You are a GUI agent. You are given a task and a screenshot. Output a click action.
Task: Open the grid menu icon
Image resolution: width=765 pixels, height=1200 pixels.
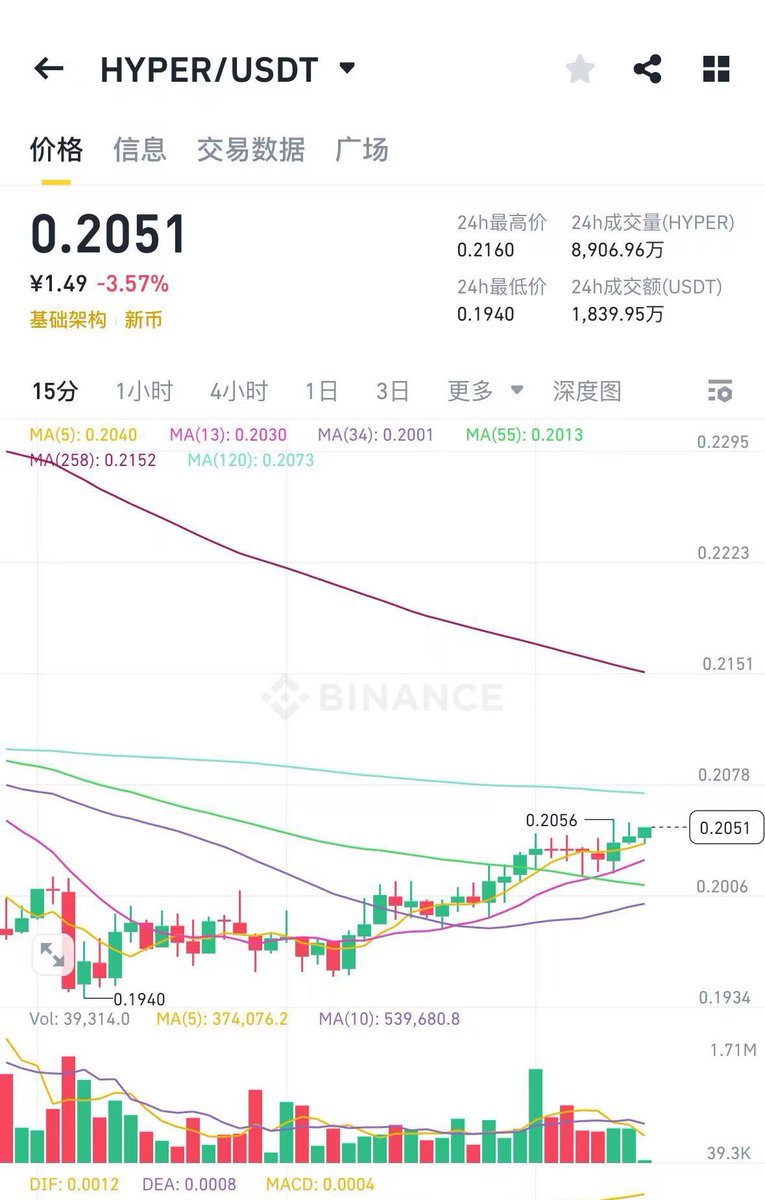716,69
